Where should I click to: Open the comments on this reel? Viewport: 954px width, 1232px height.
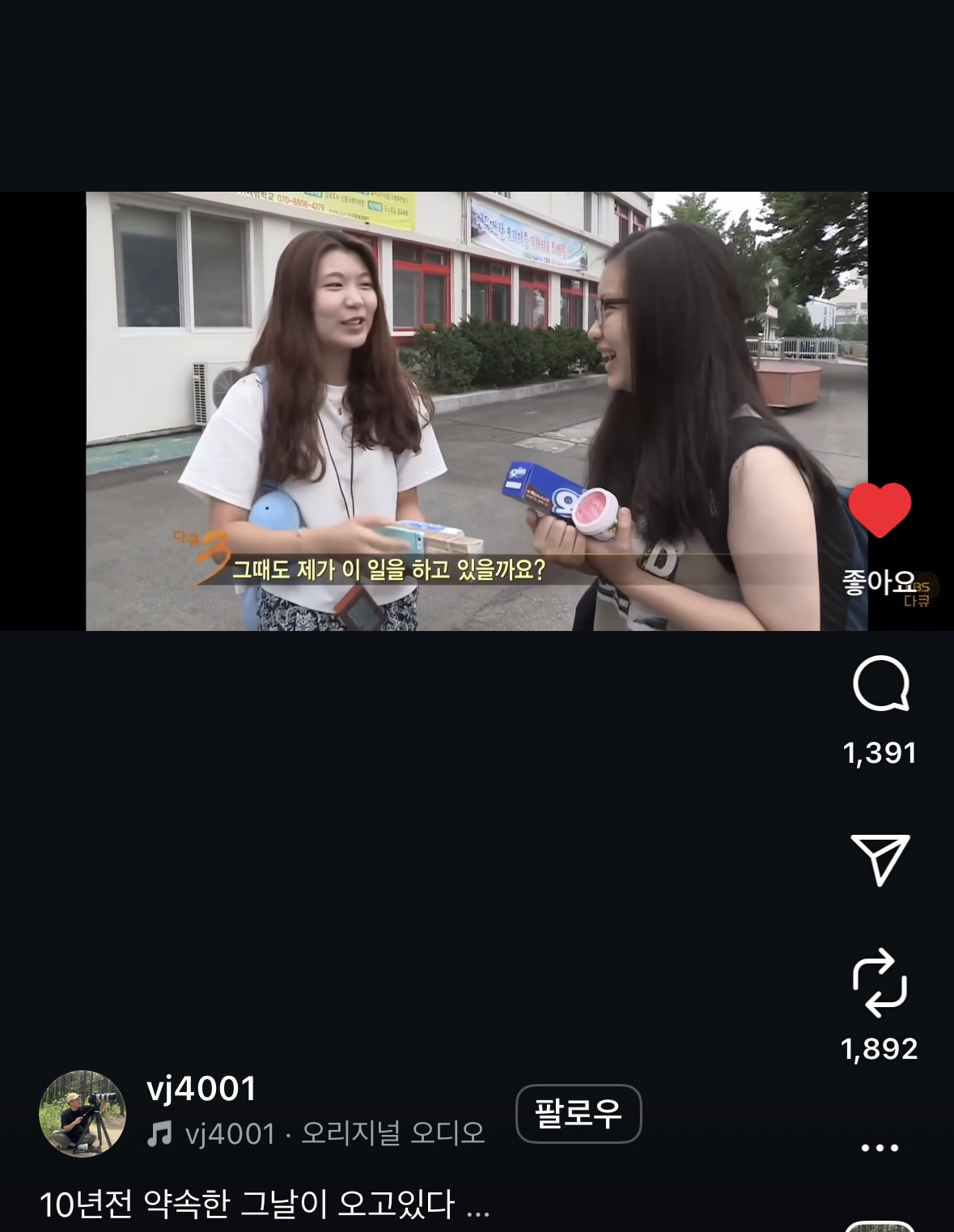tap(881, 684)
